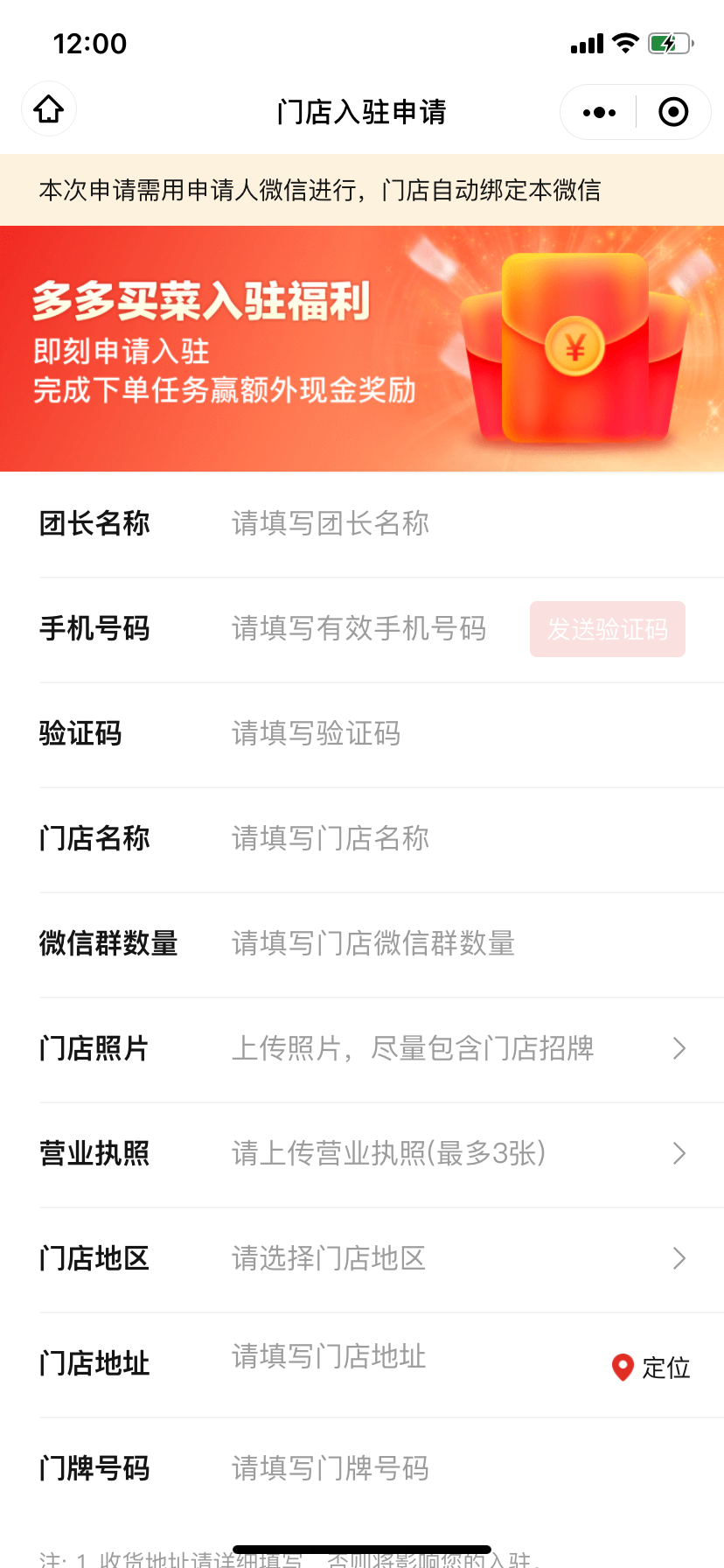Tap 发送验证码 button

coord(607,629)
